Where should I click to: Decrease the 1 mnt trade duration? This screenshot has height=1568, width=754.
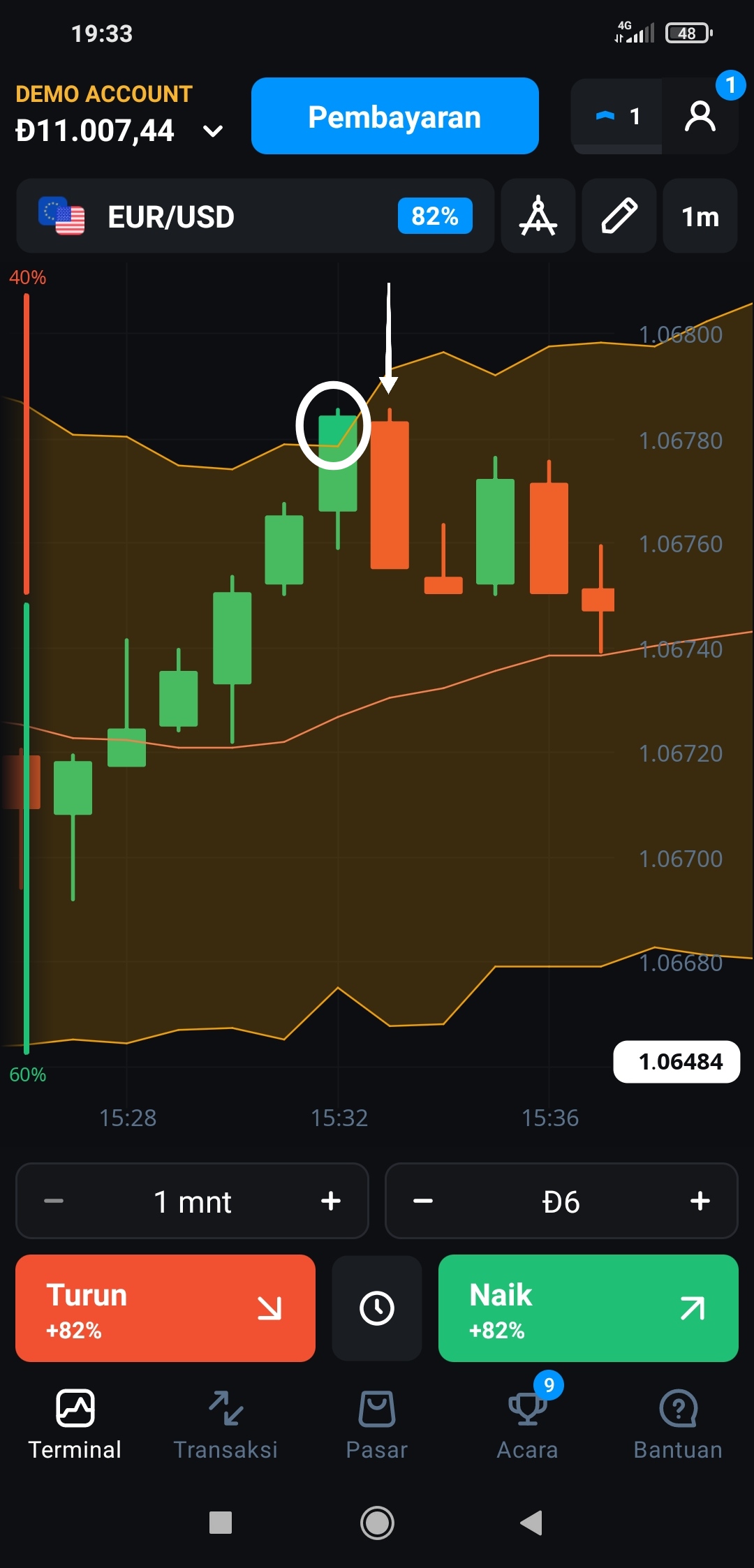pos(54,1201)
